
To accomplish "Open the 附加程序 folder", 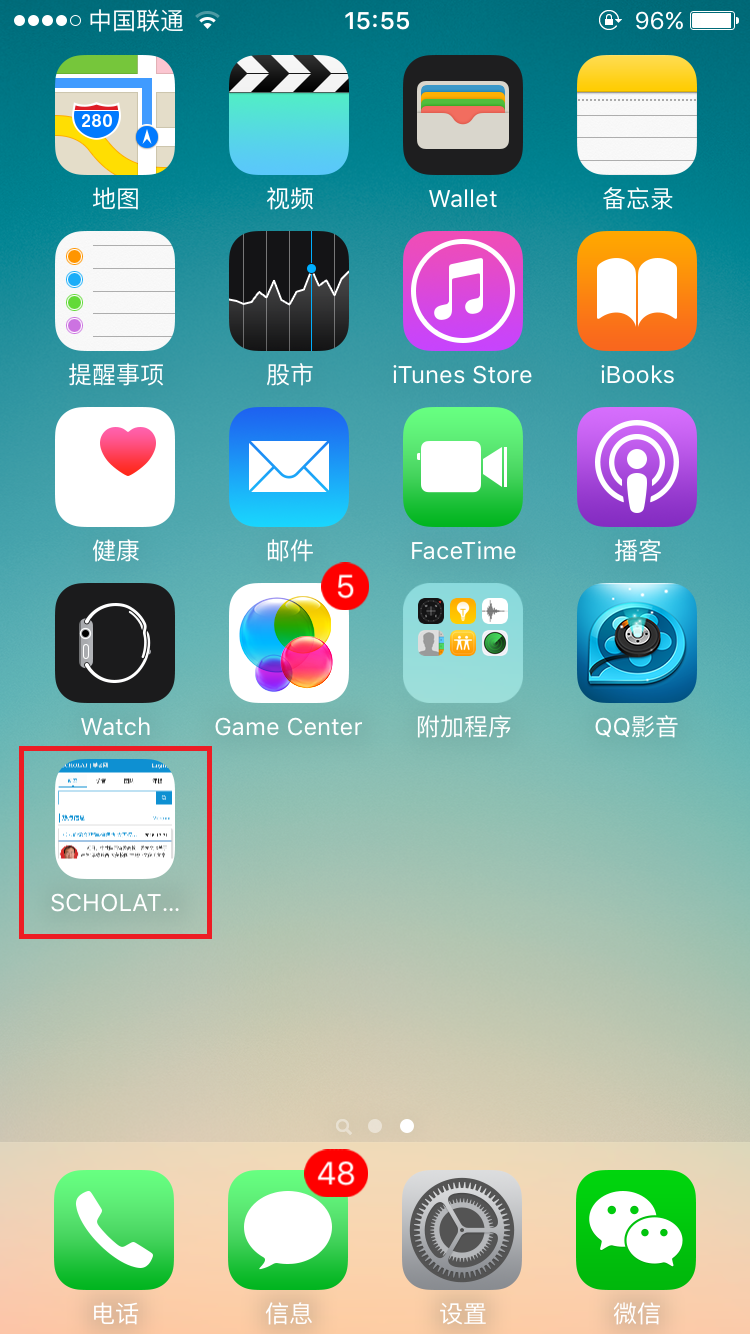I will pos(463,643).
